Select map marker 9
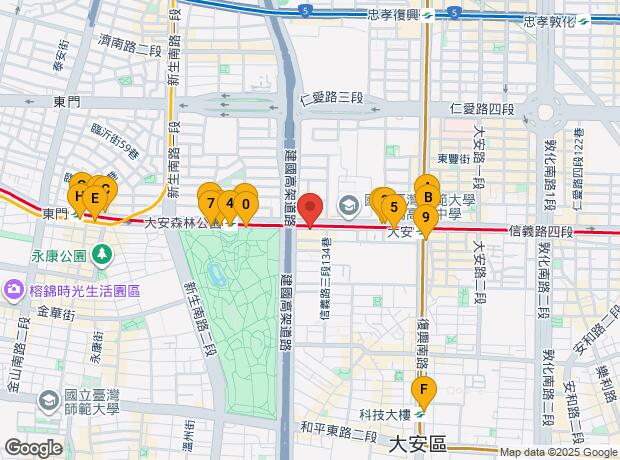 425,216
